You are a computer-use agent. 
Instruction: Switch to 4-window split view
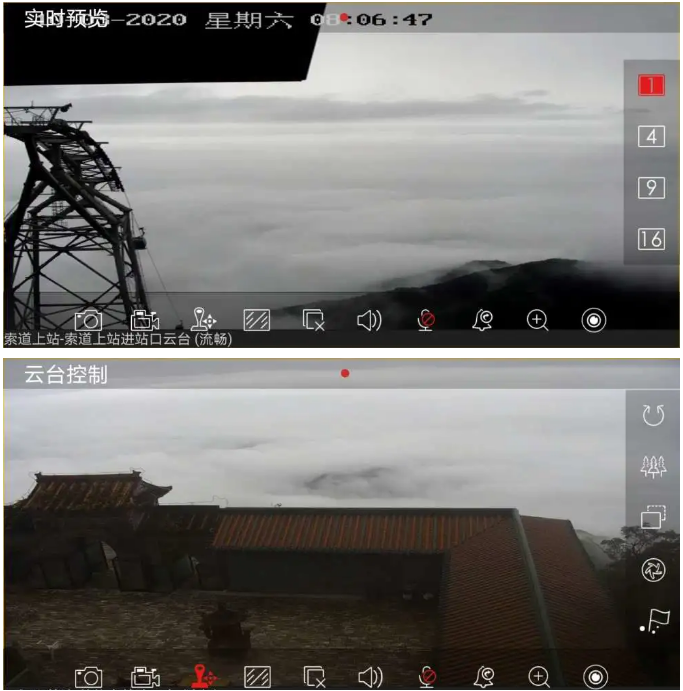click(651, 136)
